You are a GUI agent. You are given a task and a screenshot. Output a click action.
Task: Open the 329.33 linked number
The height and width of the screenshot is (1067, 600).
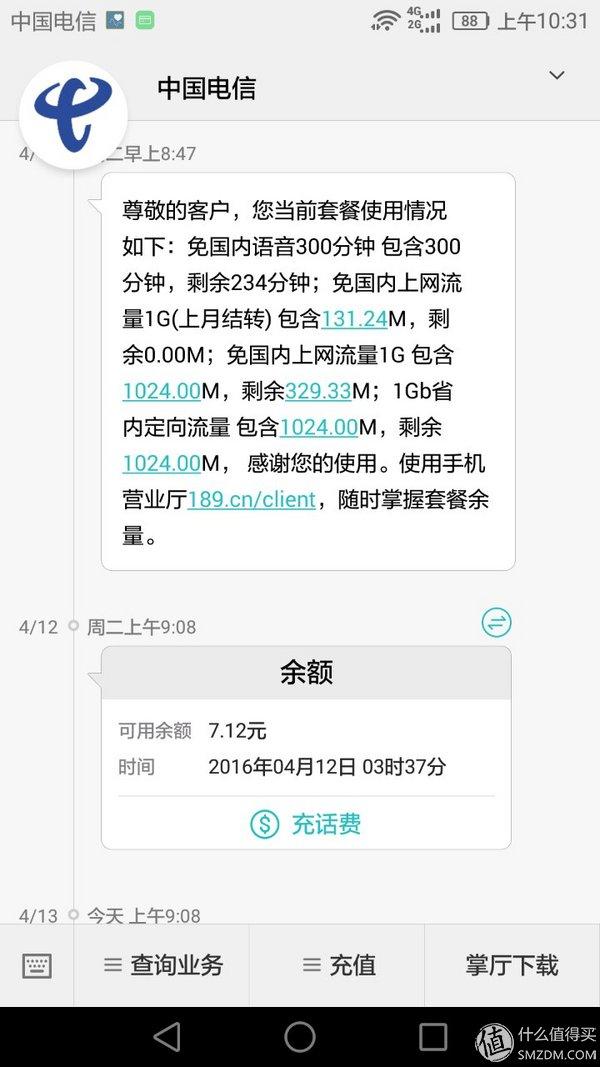point(318,391)
